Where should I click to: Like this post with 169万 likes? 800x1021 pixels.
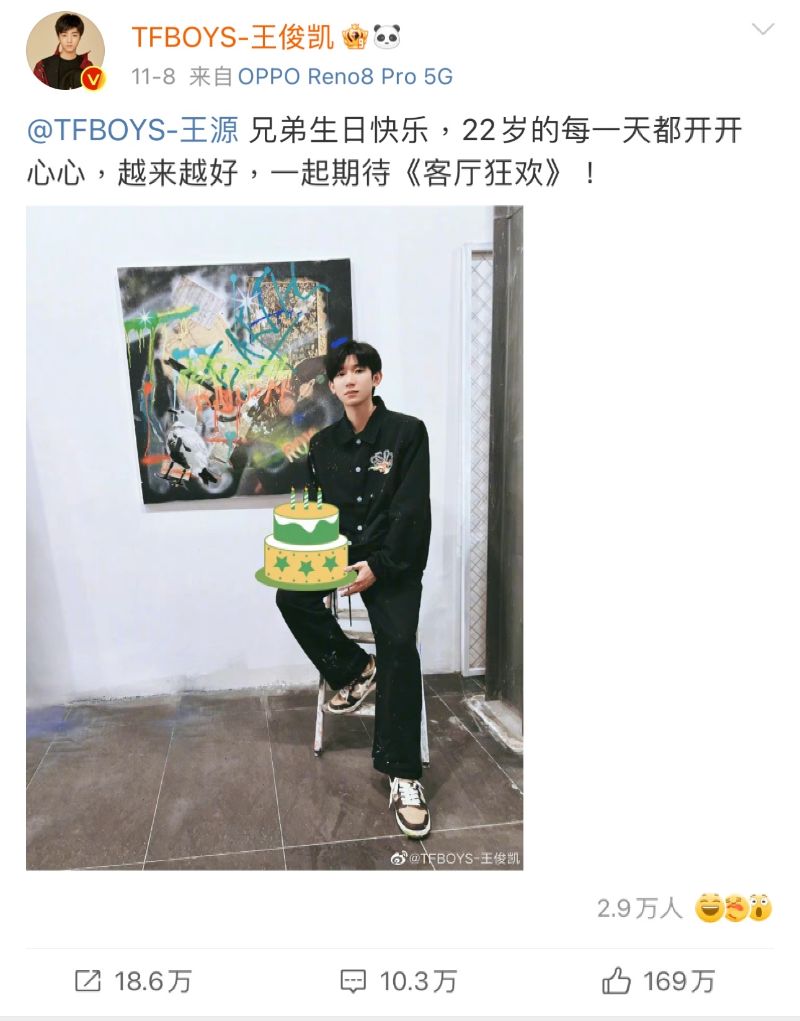(x=658, y=981)
